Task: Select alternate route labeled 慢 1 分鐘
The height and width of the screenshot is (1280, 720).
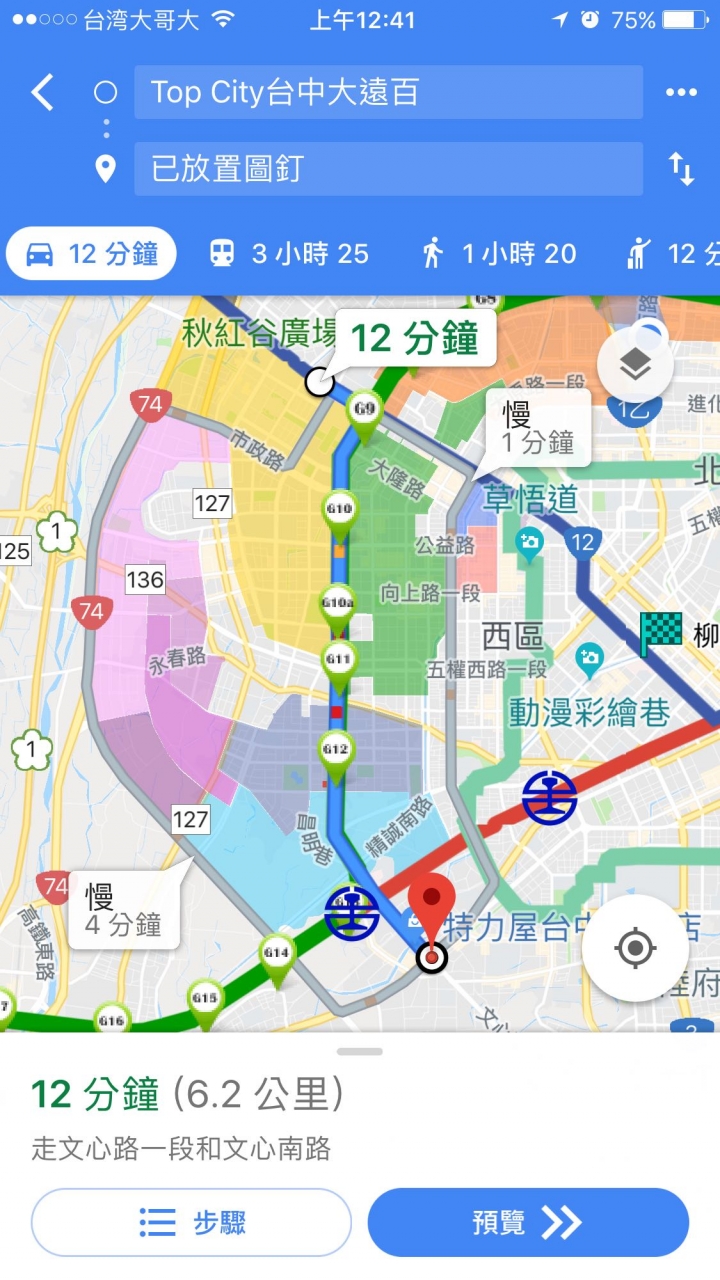Action: click(x=537, y=428)
